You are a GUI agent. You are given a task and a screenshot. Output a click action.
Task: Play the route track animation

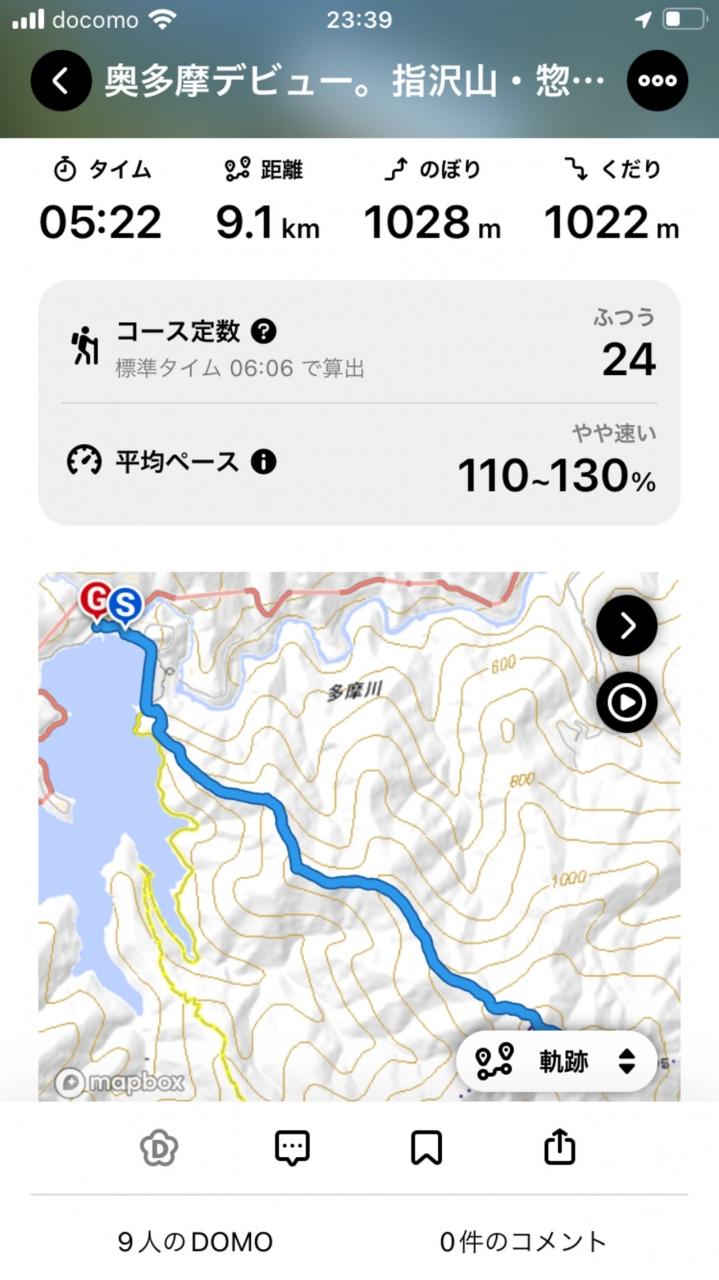pyautogui.click(x=627, y=703)
